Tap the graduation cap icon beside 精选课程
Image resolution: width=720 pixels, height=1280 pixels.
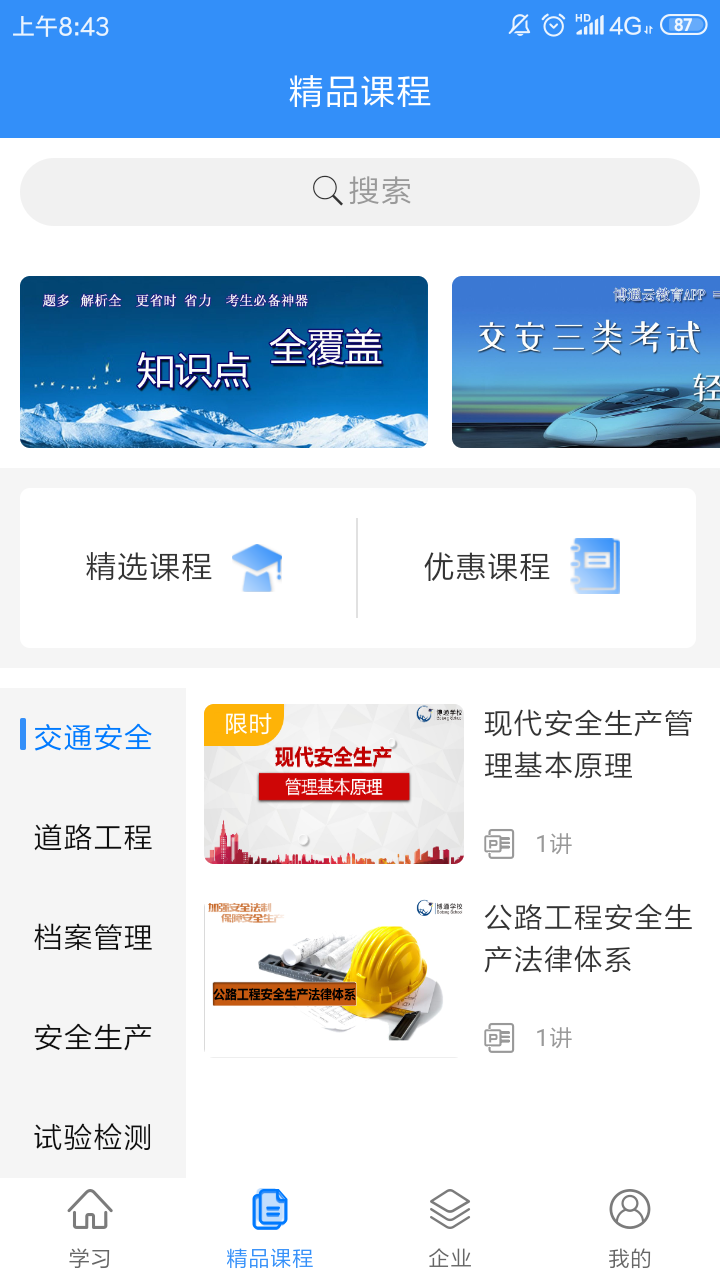(x=257, y=566)
